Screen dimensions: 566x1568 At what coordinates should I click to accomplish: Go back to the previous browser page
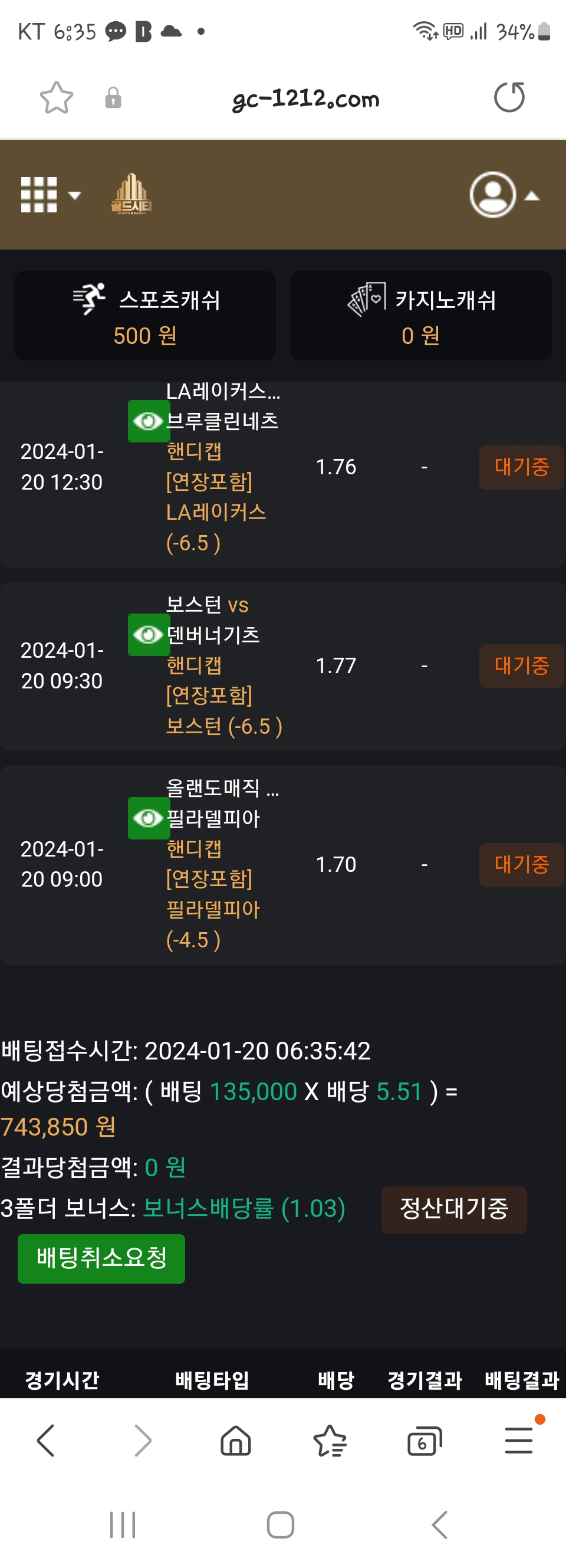pos(45,1440)
